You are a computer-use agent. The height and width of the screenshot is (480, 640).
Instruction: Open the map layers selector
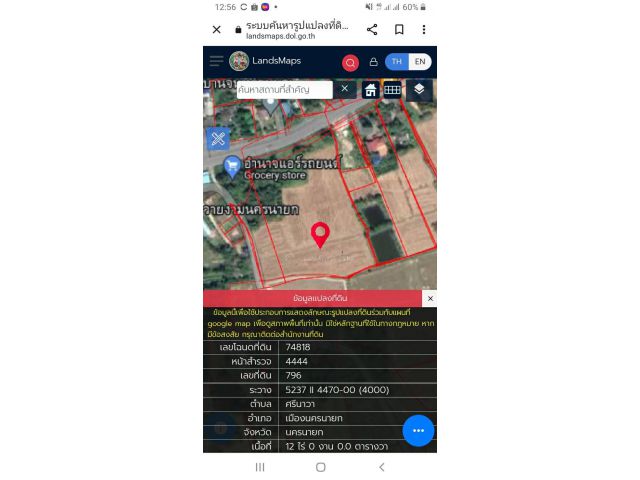point(419,89)
